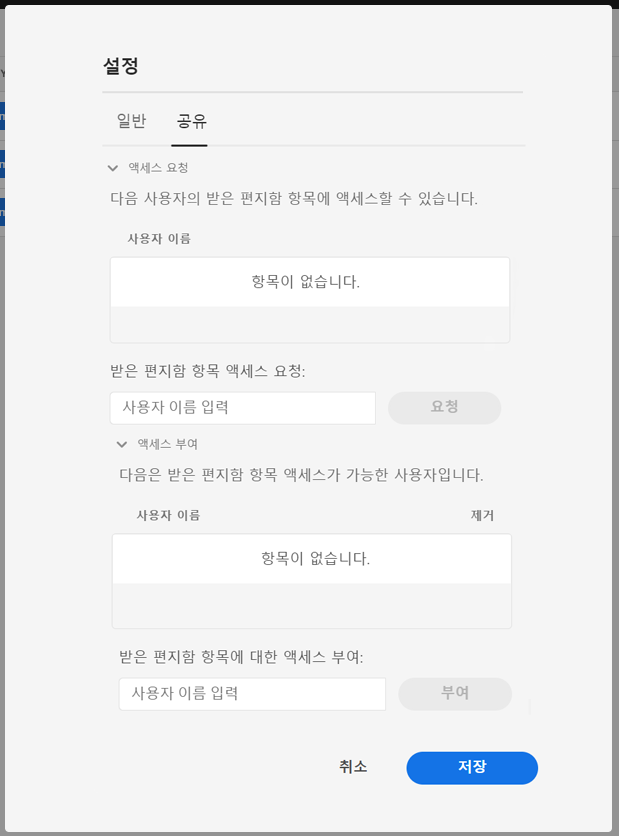Cancel with the 취소 button
The image size is (619, 836).
353,767
